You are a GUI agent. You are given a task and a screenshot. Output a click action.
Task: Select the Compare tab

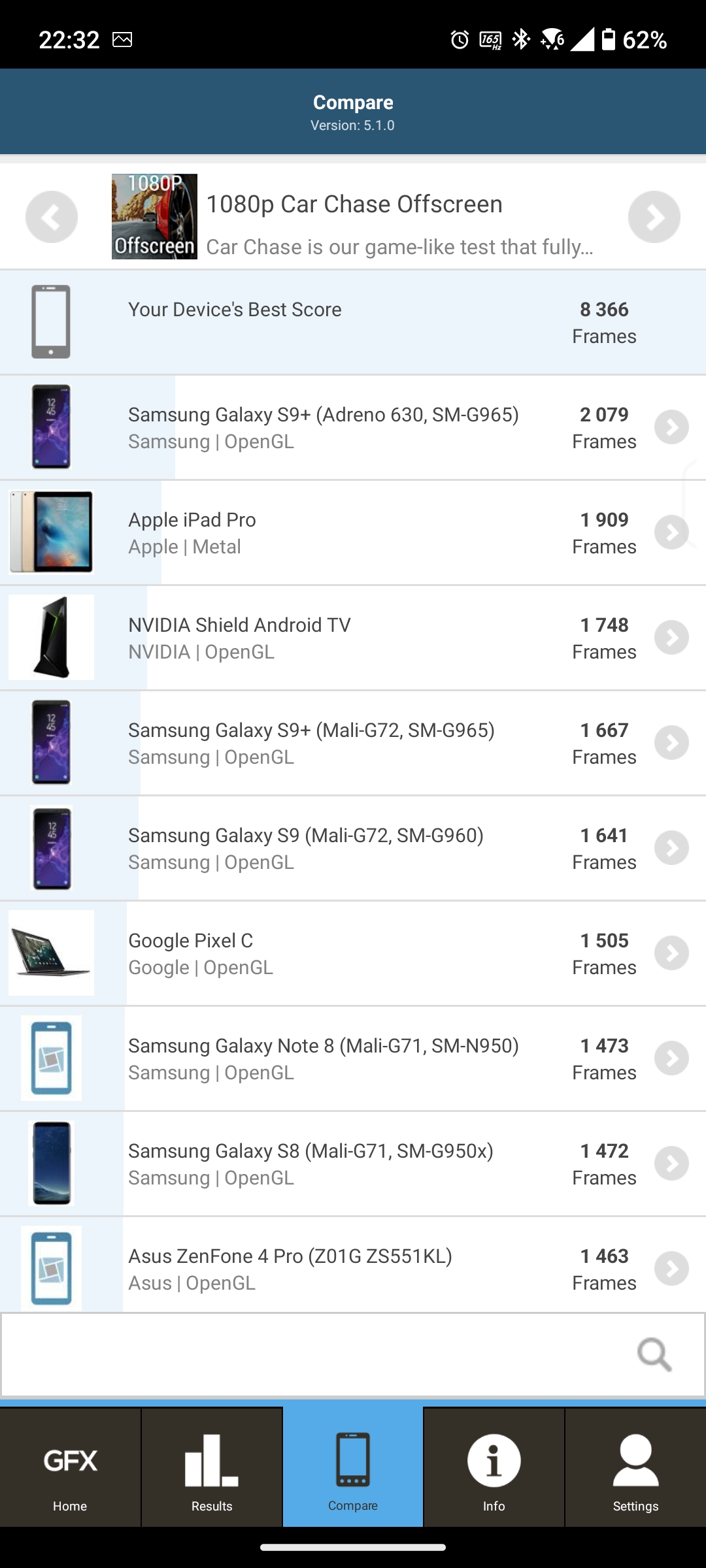pyautogui.click(x=353, y=1467)
